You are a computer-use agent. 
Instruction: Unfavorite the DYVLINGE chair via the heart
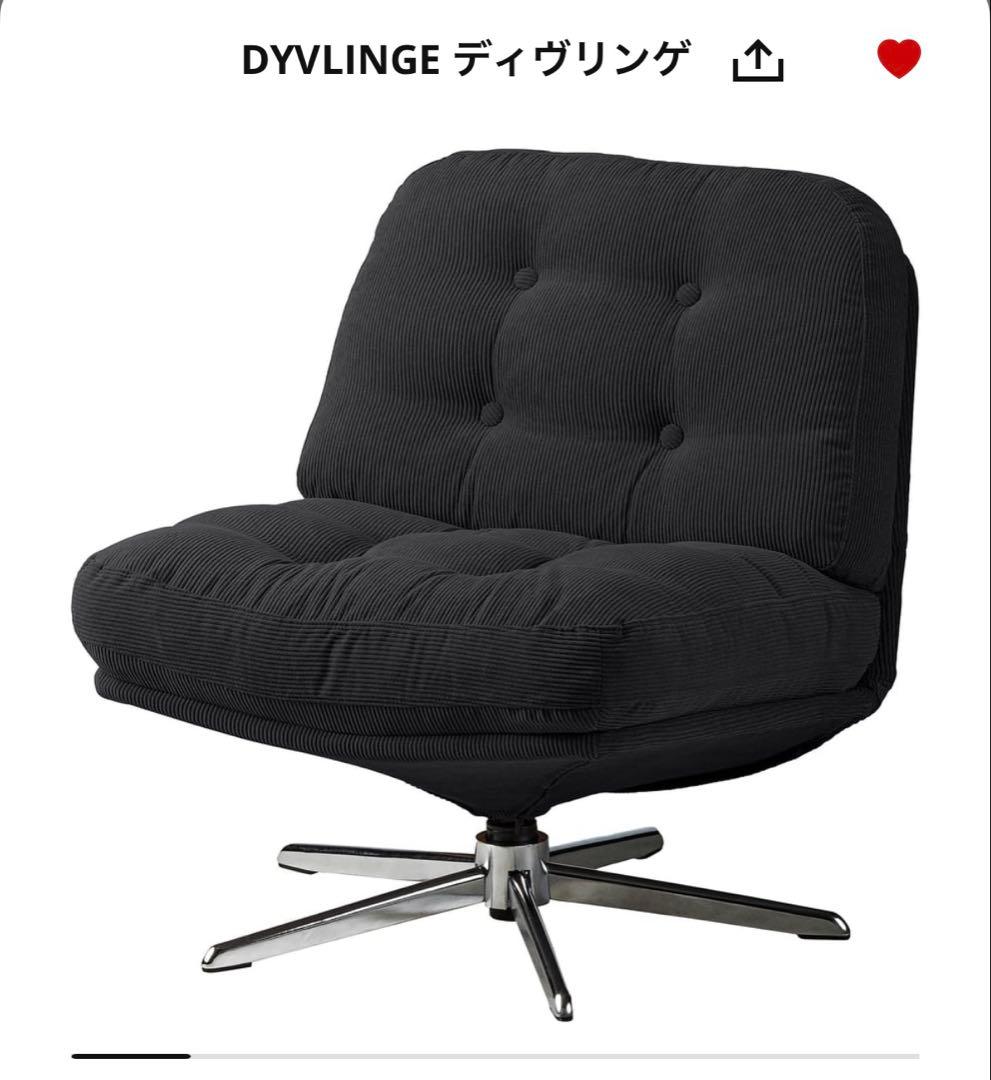tap(898, 60)
